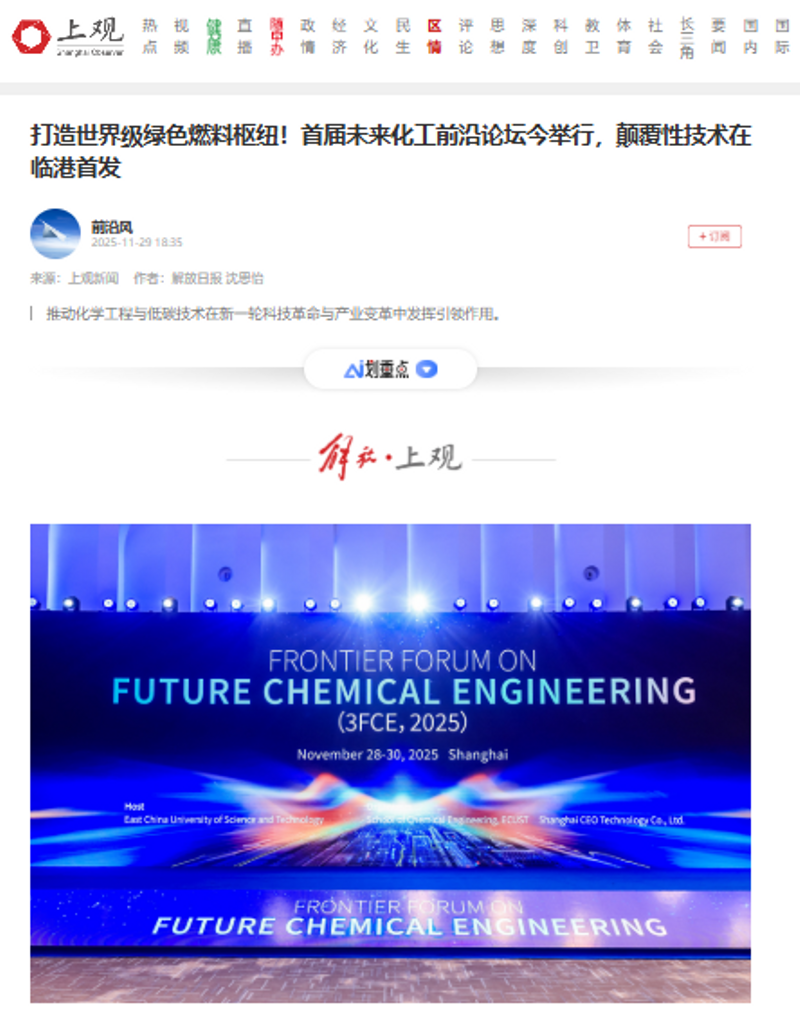This screenshot has width=800, height=1018.
Task: Switch to the 国际 section
Action: [782, 36]
